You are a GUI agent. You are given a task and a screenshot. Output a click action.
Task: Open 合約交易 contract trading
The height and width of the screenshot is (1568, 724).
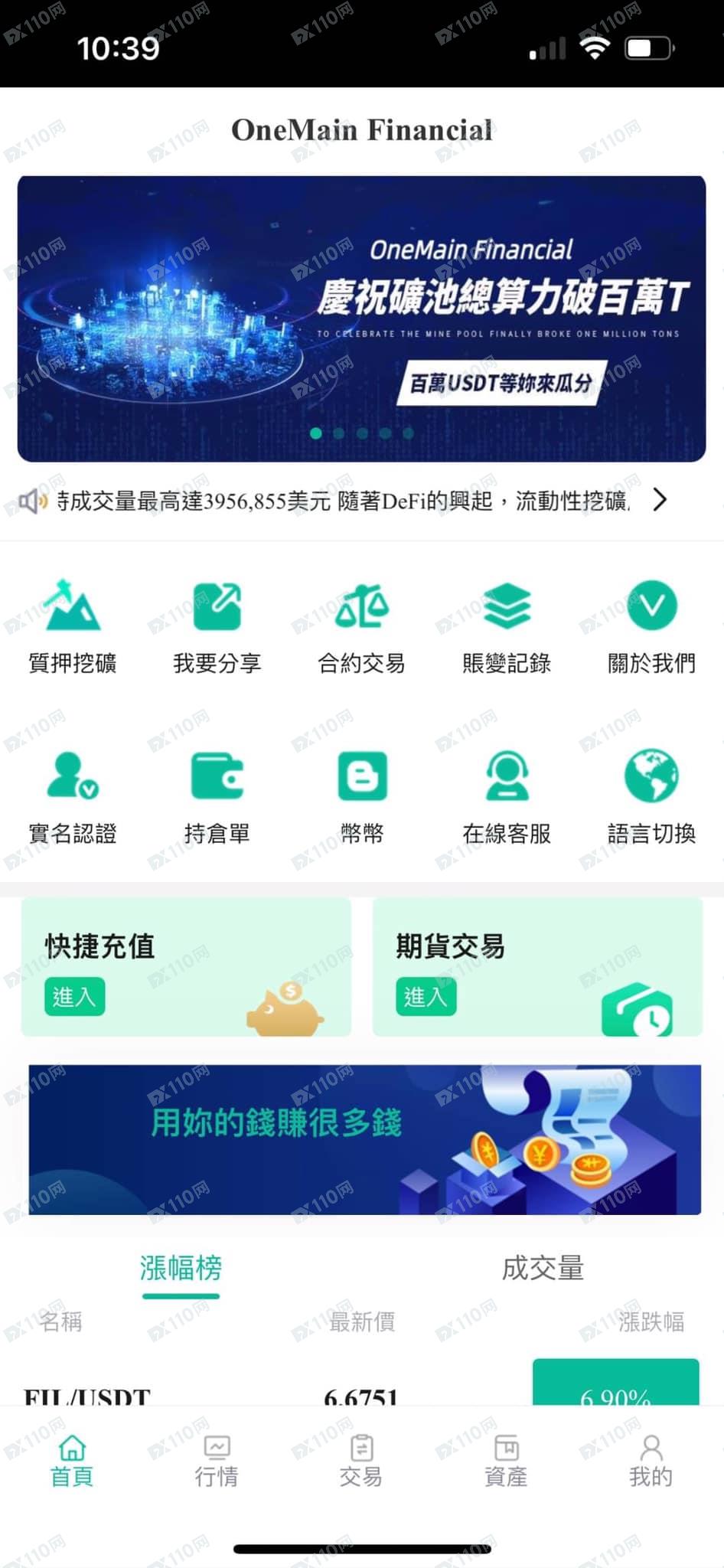coord(361,626)
